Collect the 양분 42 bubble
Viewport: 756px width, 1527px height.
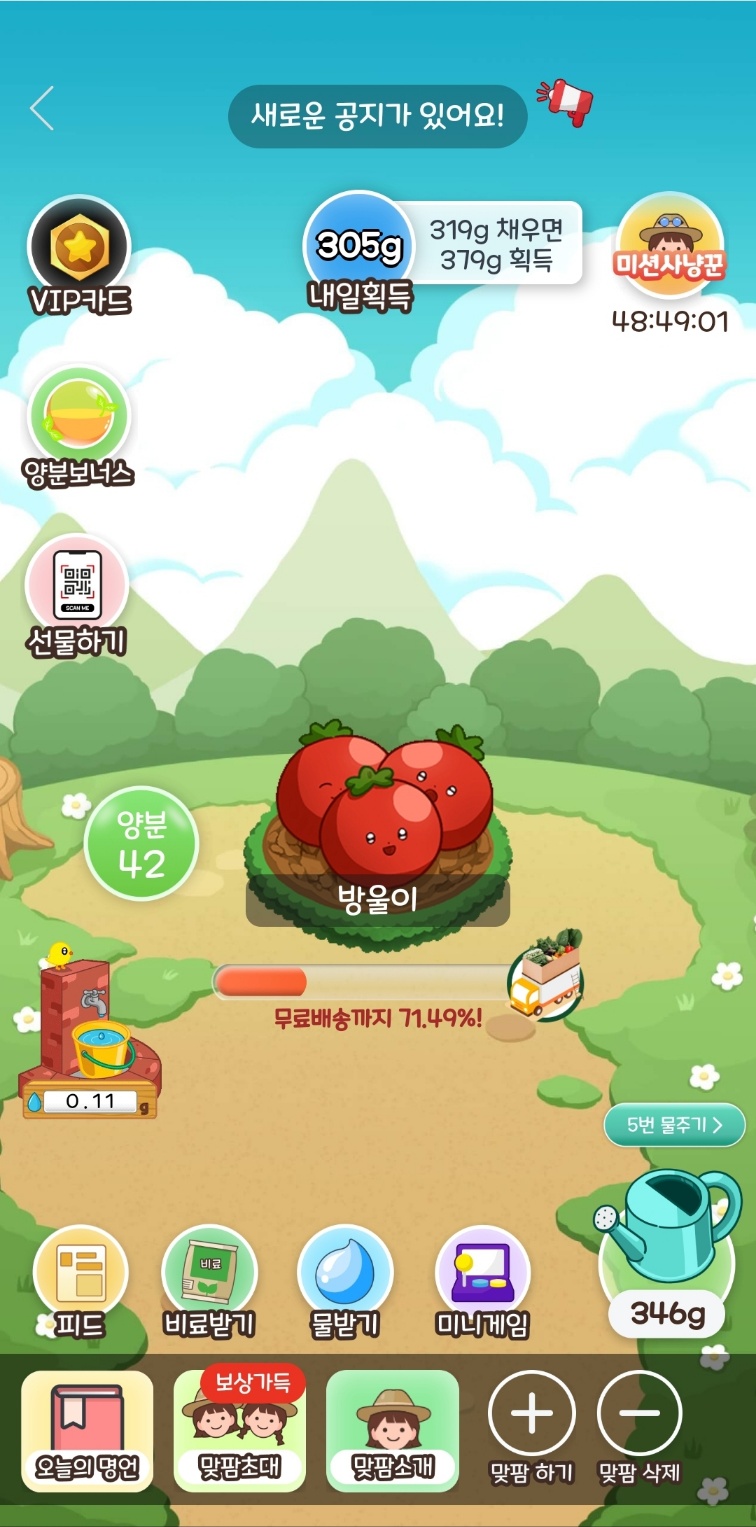(141, 844)
